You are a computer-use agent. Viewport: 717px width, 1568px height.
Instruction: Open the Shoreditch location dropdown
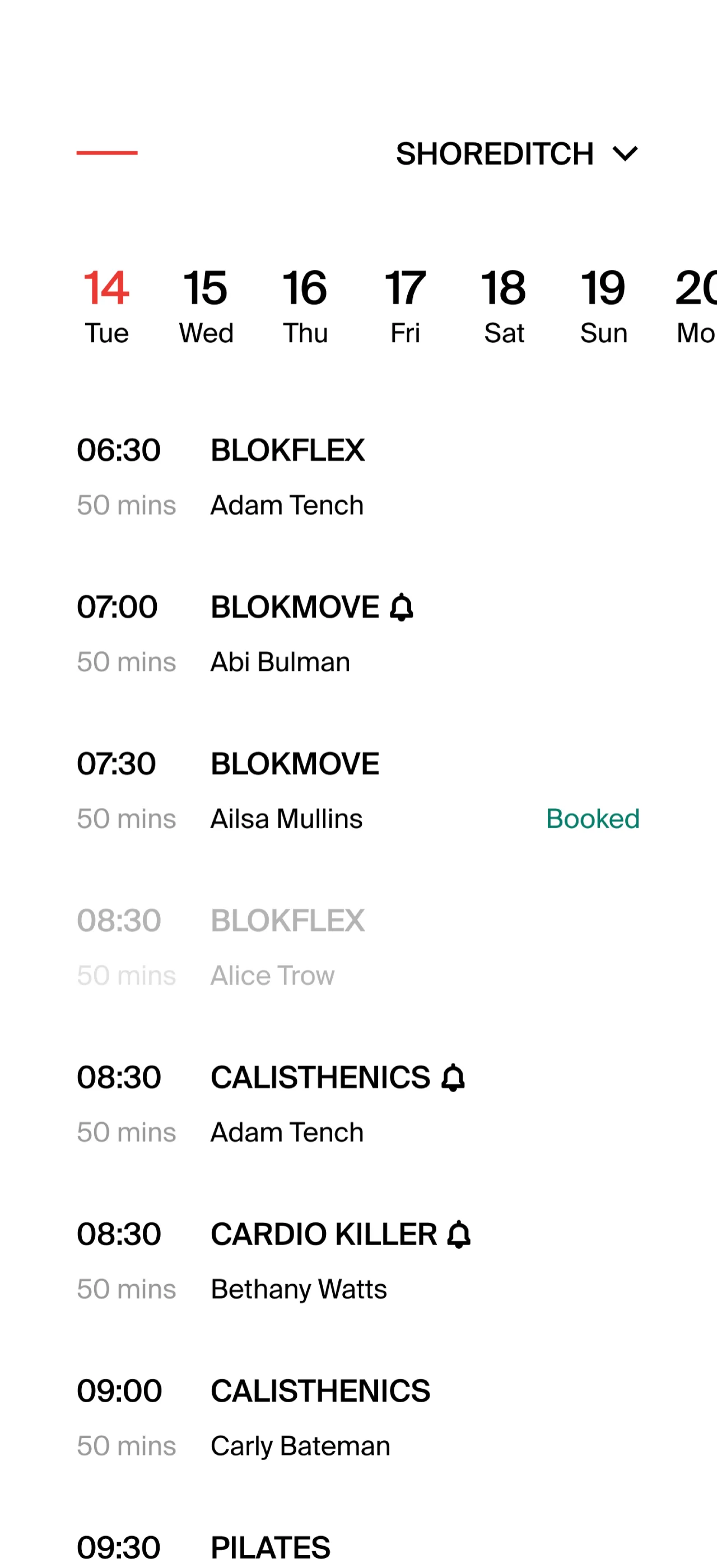coord(517,153)
